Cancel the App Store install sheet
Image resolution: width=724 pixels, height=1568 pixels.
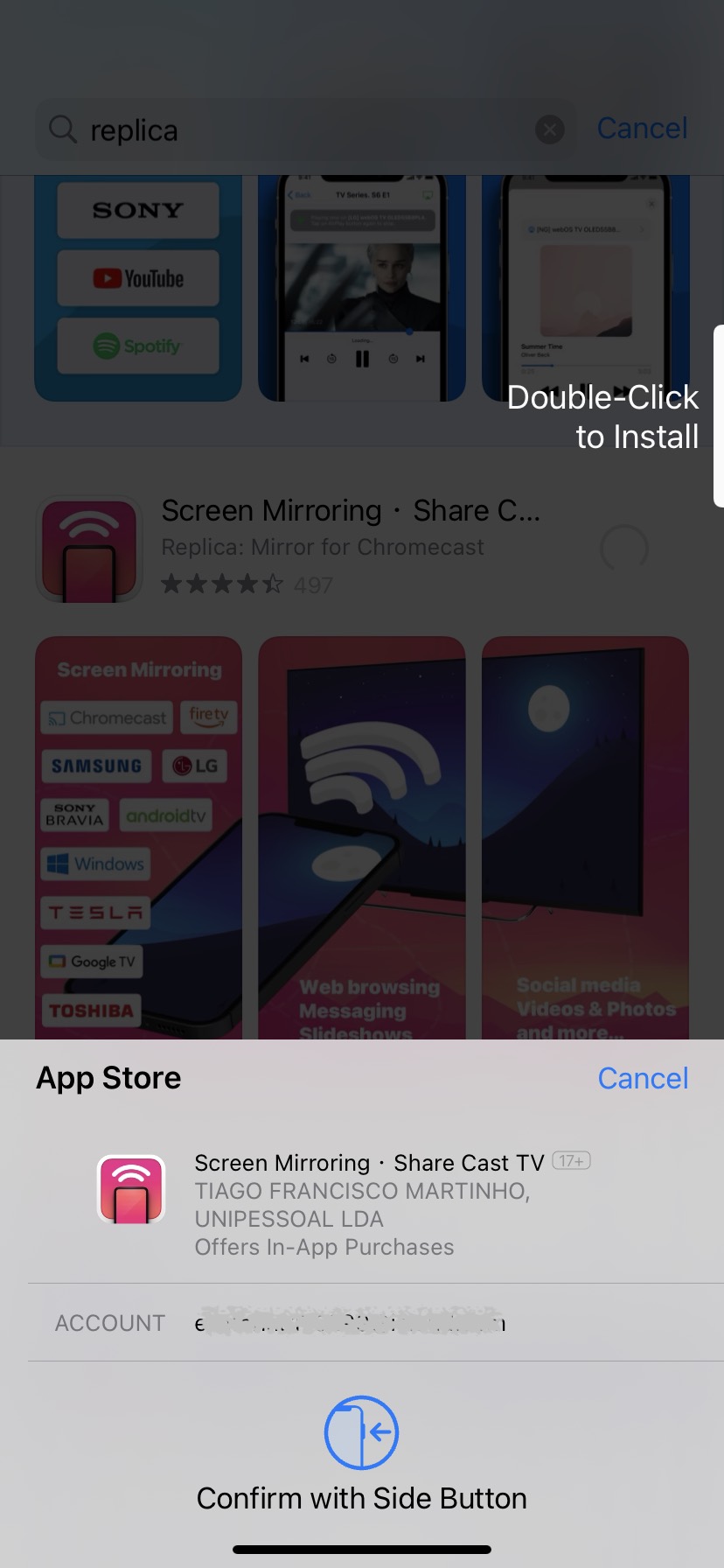[643, 1078]
